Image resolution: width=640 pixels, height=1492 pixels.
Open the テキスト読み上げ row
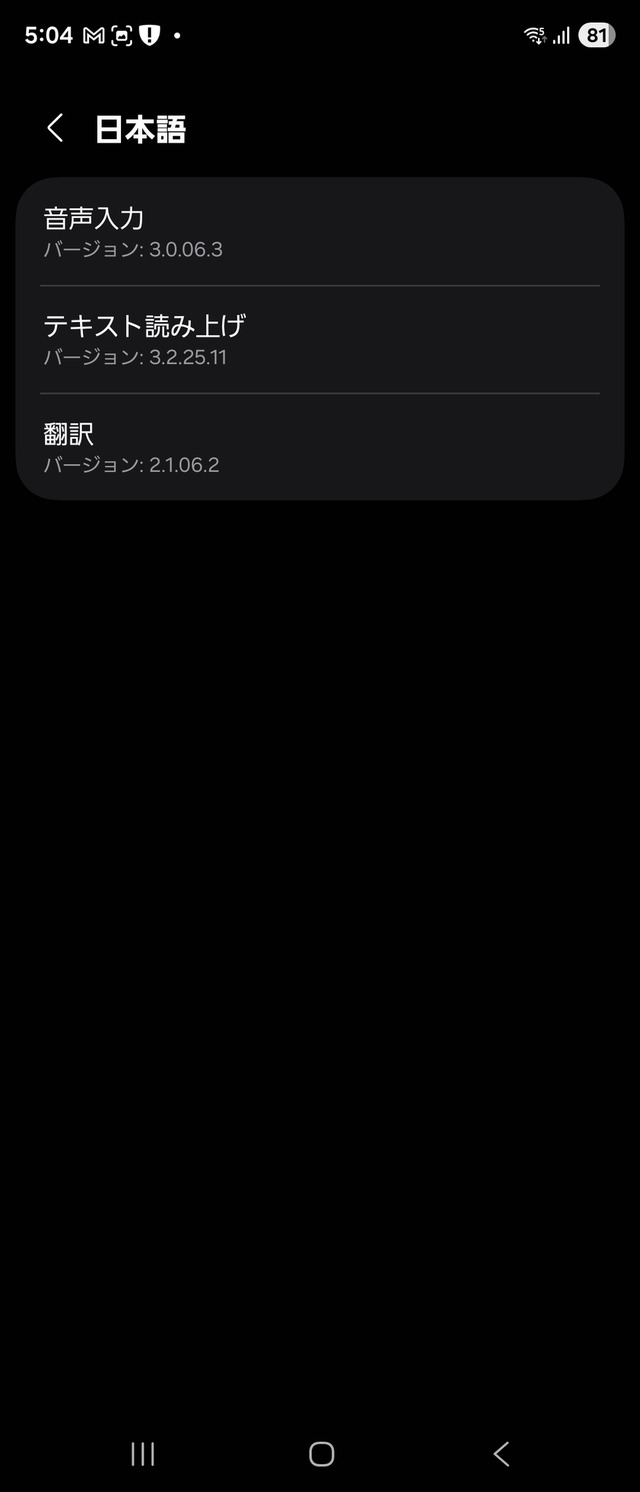(x=320, y=340)
